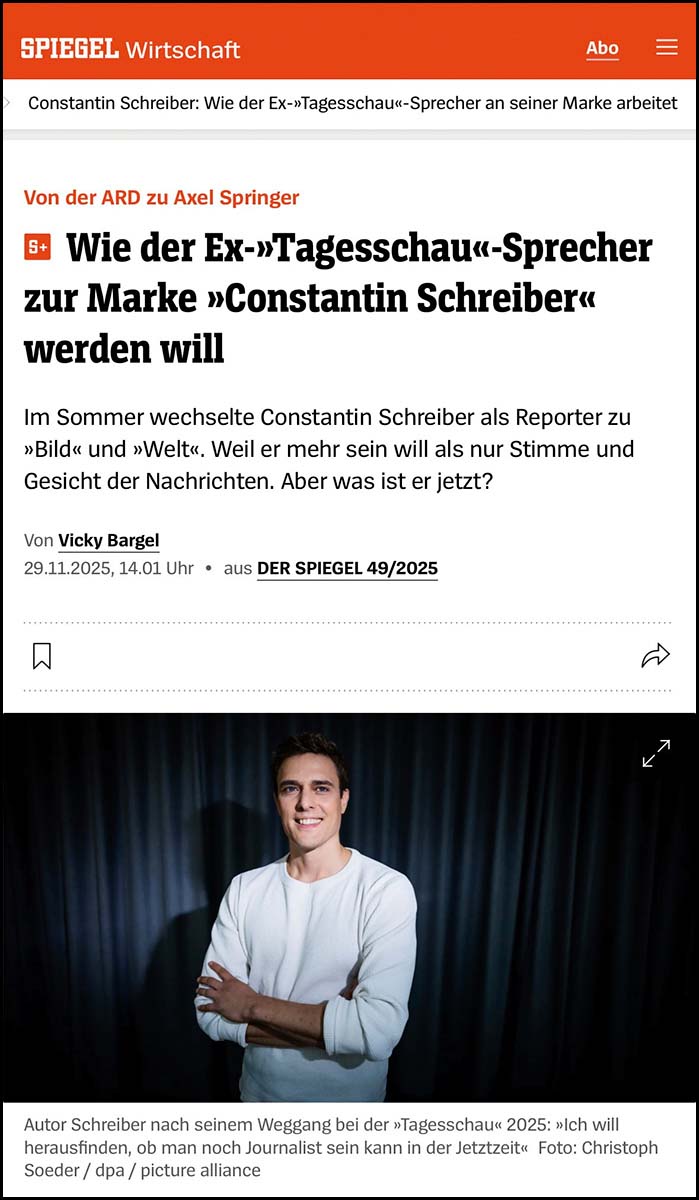This screenshot has width=699, height=1200.
Task: Tap the Abo subscription link
Action: tap(602, 48)
